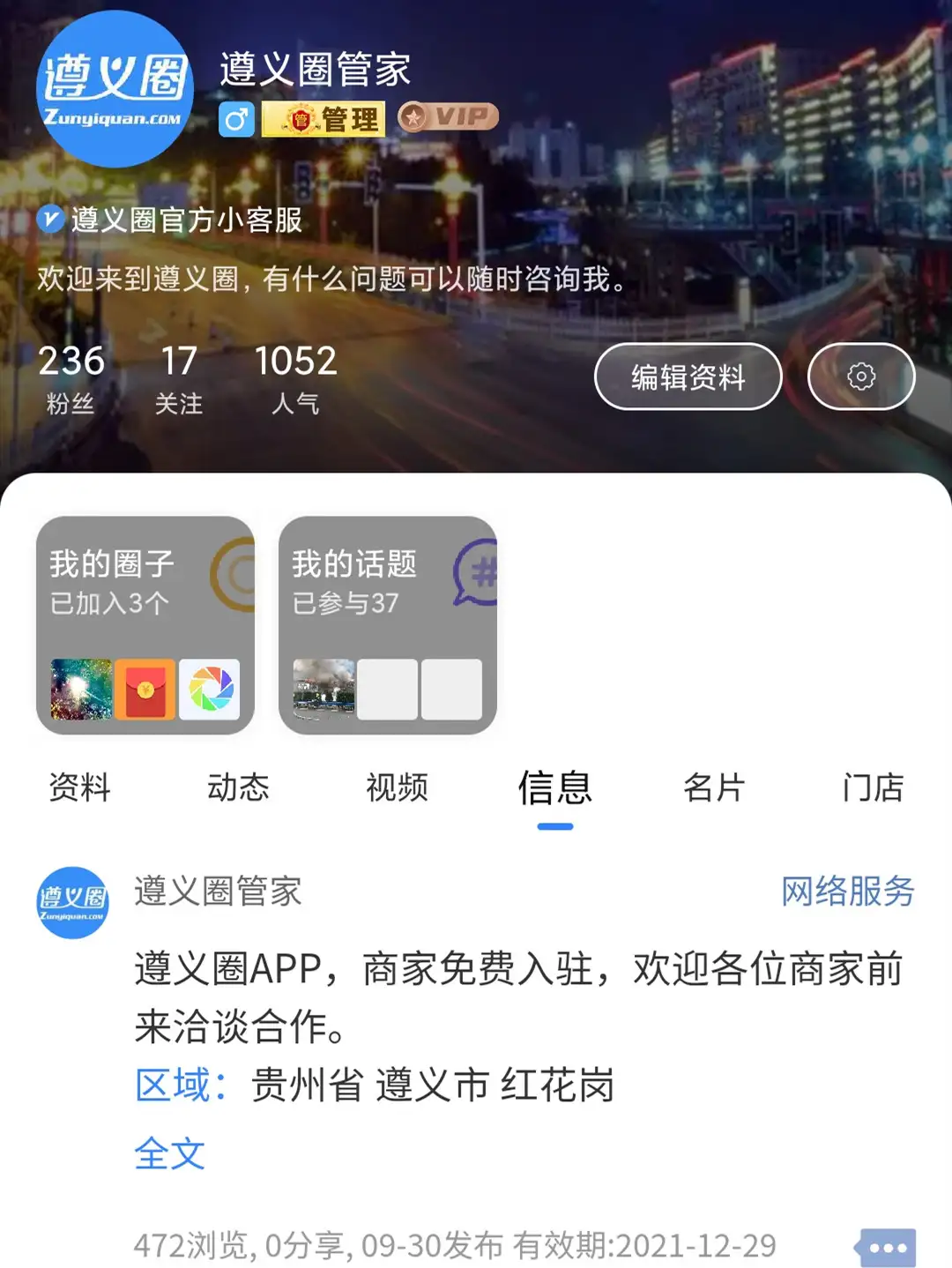The width and height of the screenshot is (952, 1268).
Task: Switch to the 动态 tab
Action: (240, 788)
